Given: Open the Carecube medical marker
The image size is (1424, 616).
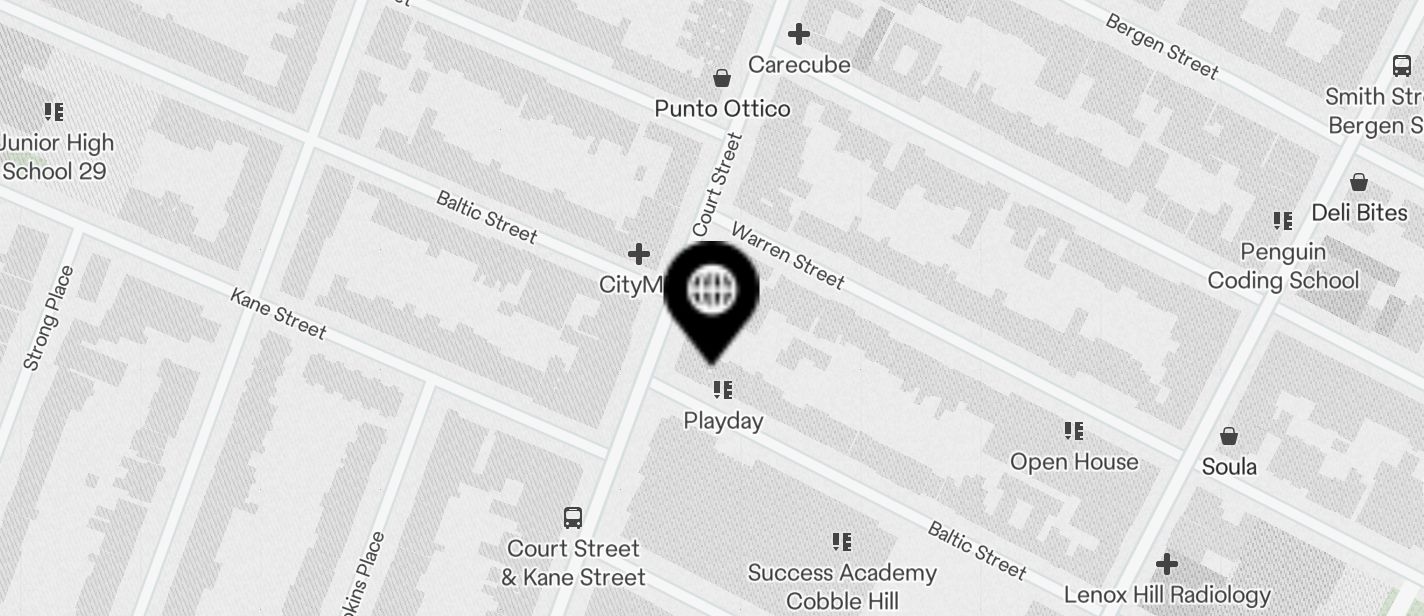Looking at the screenshot, I should click(798, 35).
